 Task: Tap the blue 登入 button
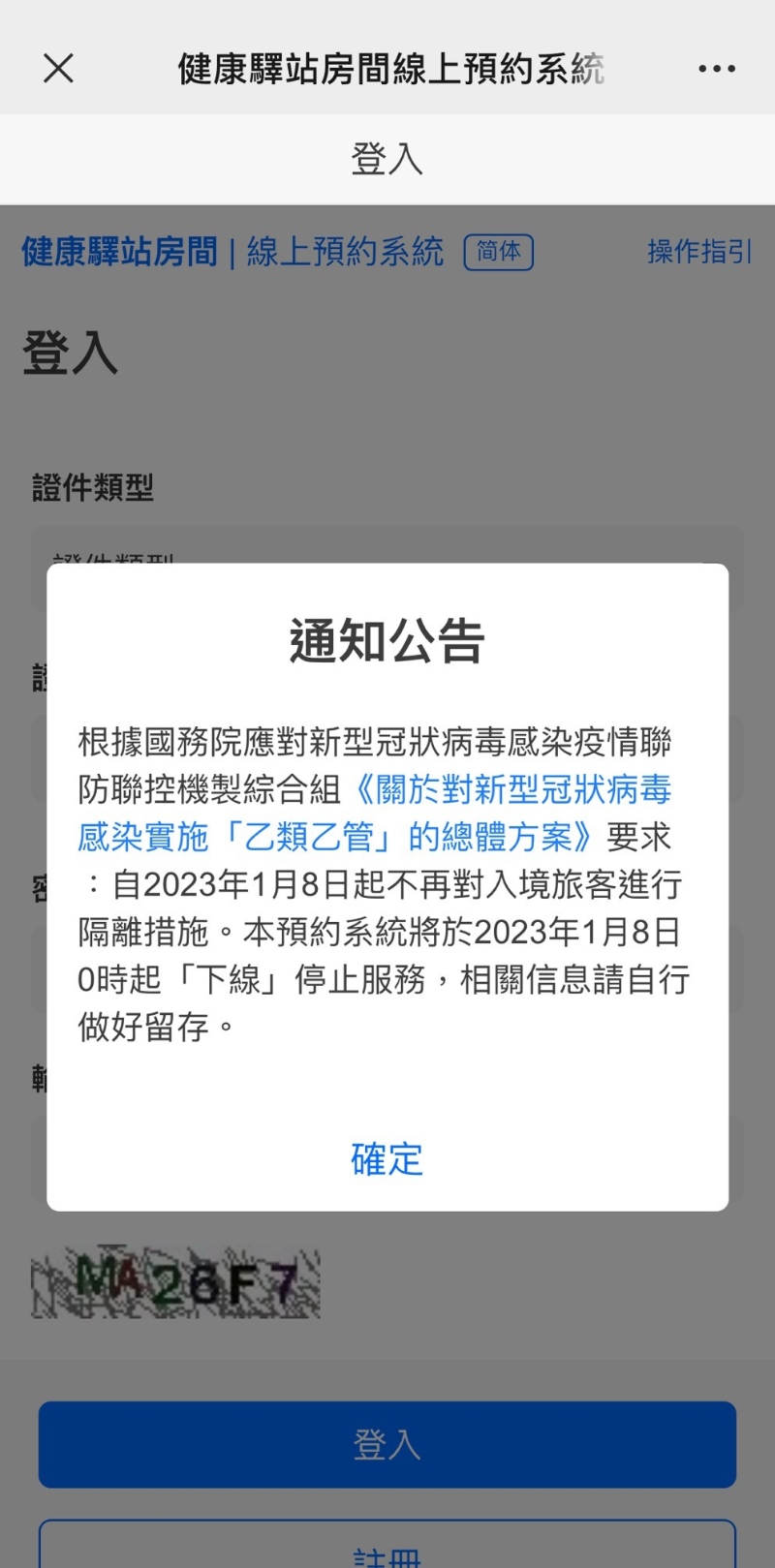point(387,1444)
